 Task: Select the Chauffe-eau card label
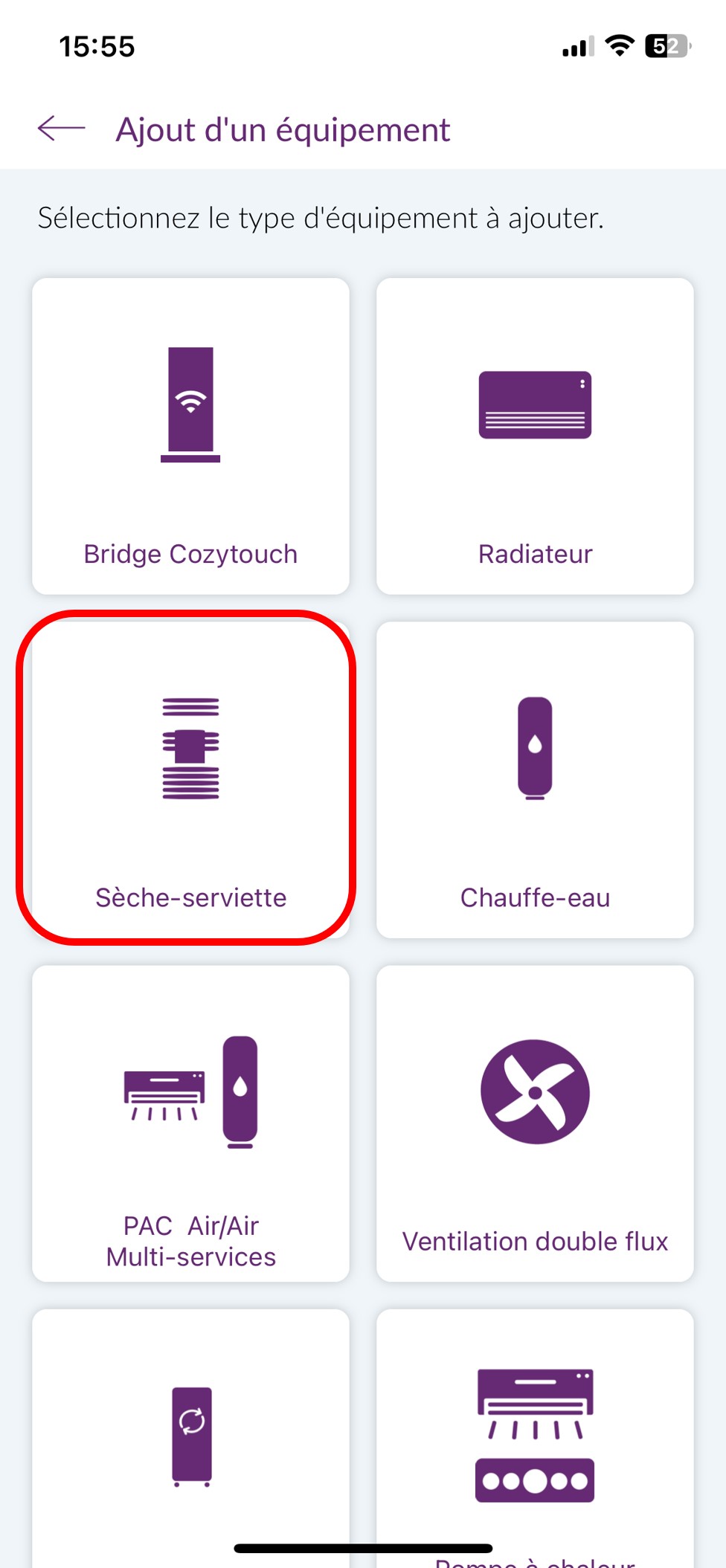pos(535,897)
